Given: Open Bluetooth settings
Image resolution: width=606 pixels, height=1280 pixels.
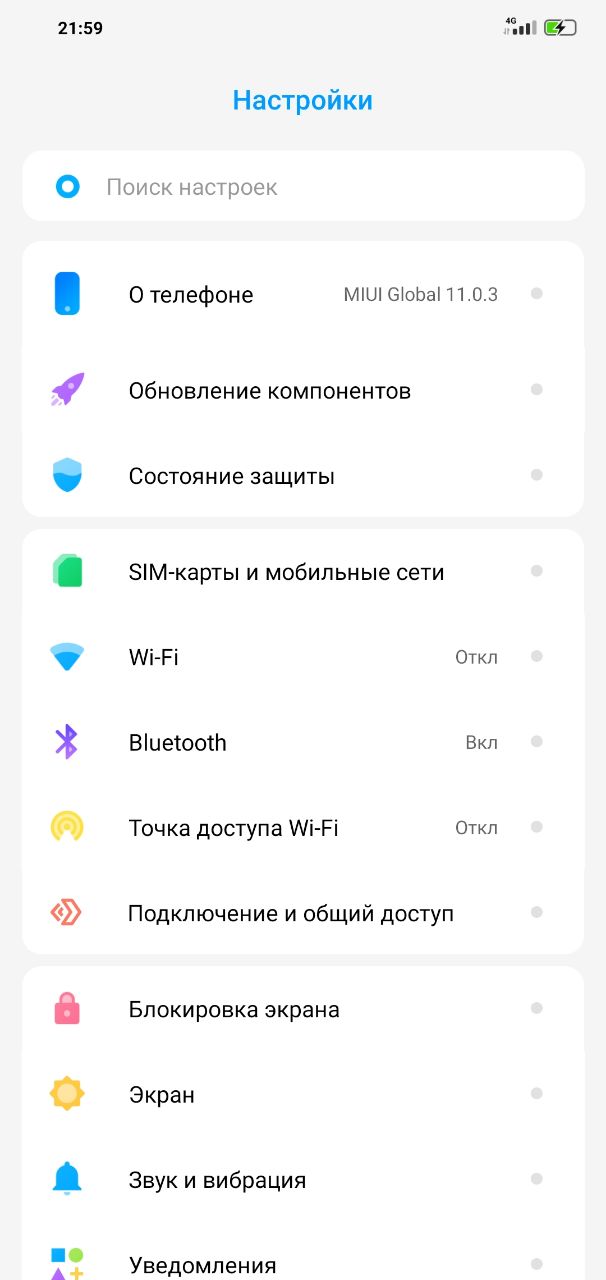Looking at the screenshot, I should (303, 742).
